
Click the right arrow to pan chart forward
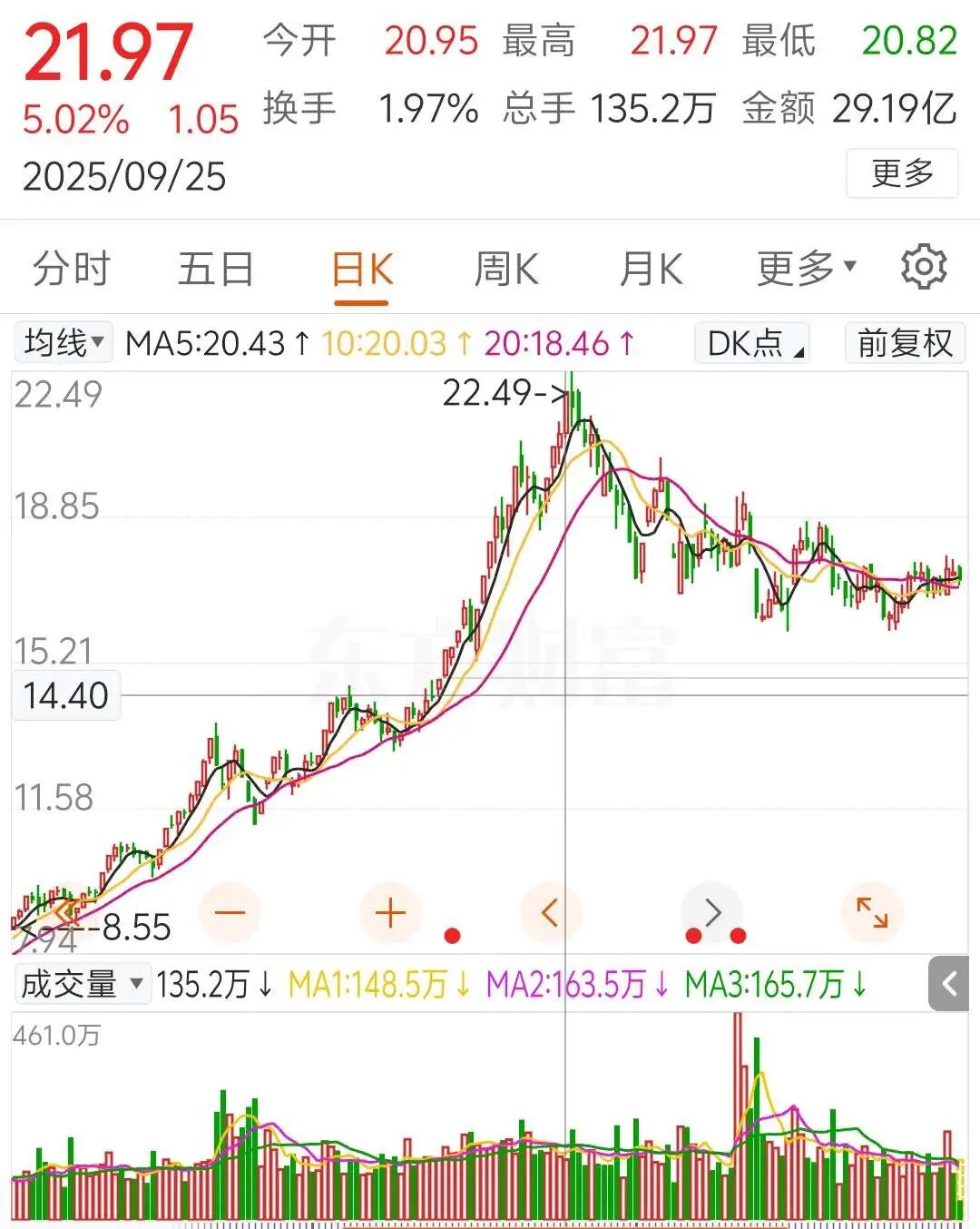[x=713, y=912]
